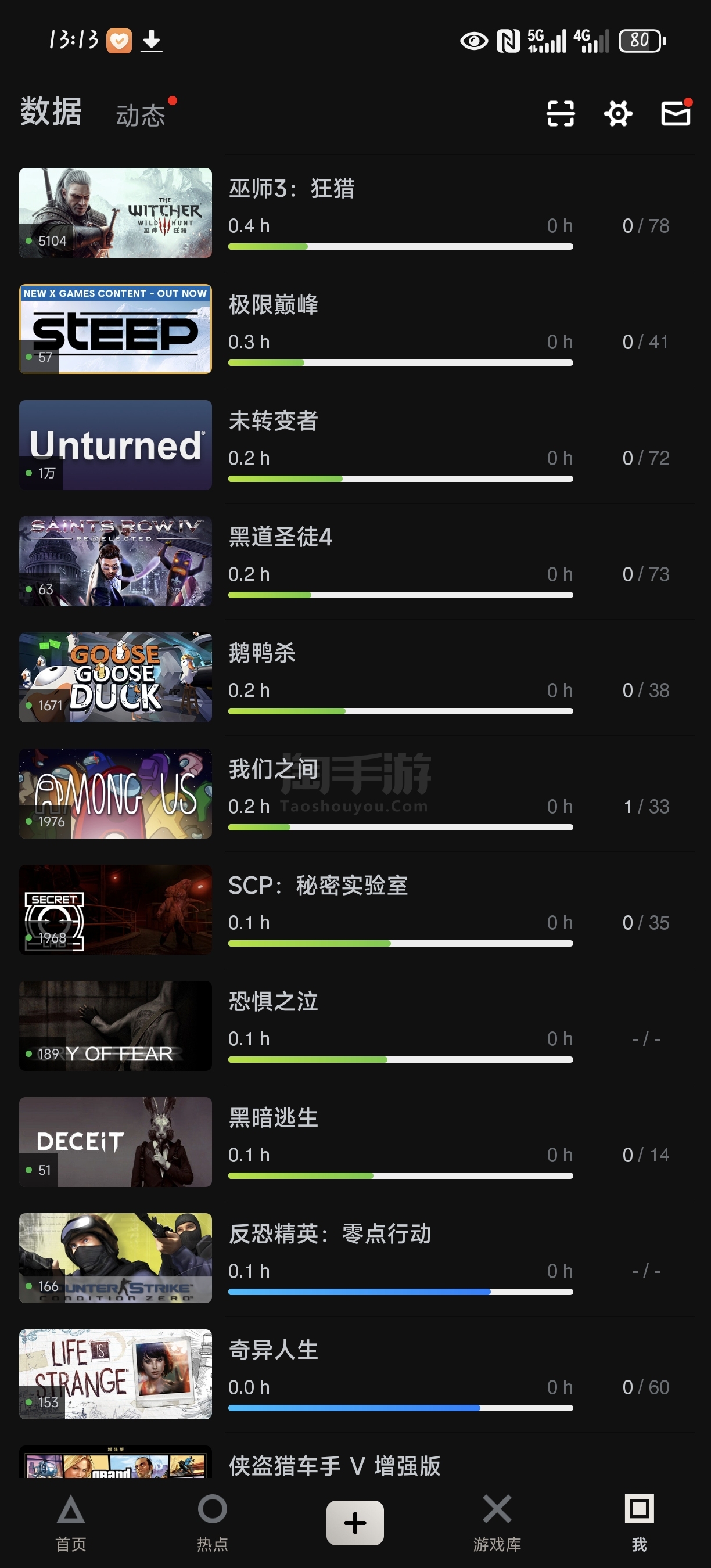Tap the plus button to create post
Image resolution: width=711 pixels, height=1568 pixels.
[x=355, y=1522]
